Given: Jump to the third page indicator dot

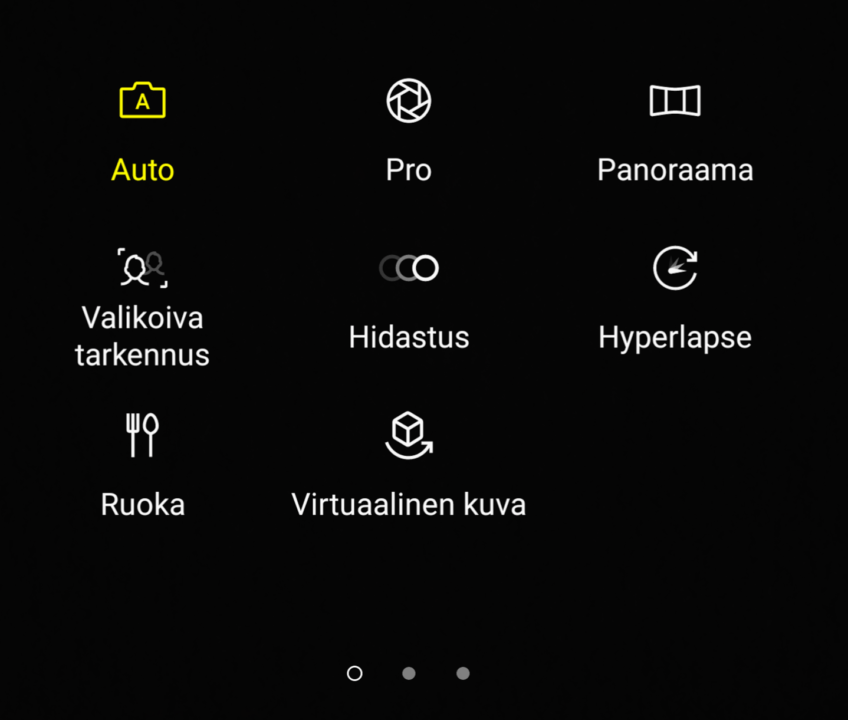Looking at the screenshot, I should point(462,674).
